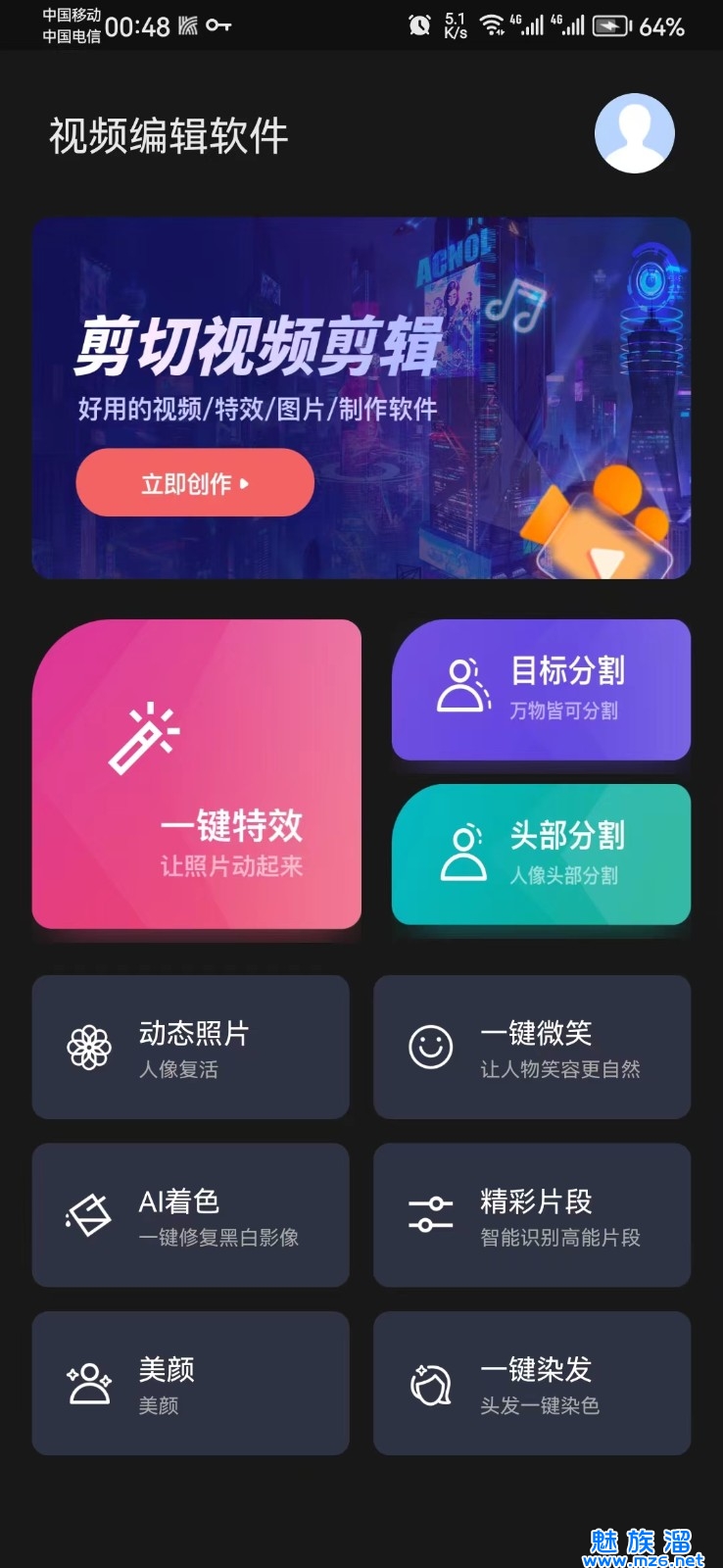Open the profile avatar

coord(634,133)
